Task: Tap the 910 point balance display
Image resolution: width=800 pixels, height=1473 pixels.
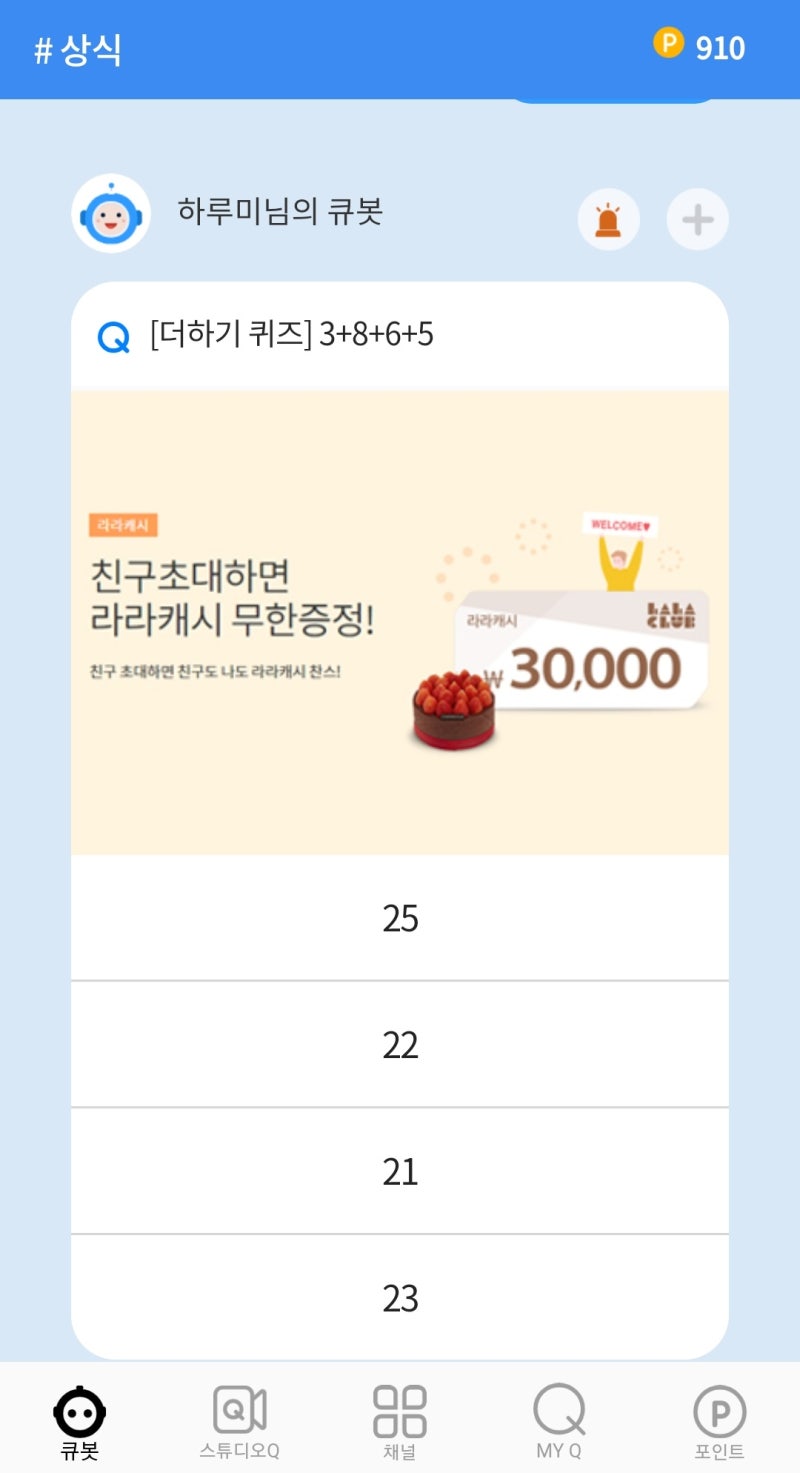Action: [718, 46]
